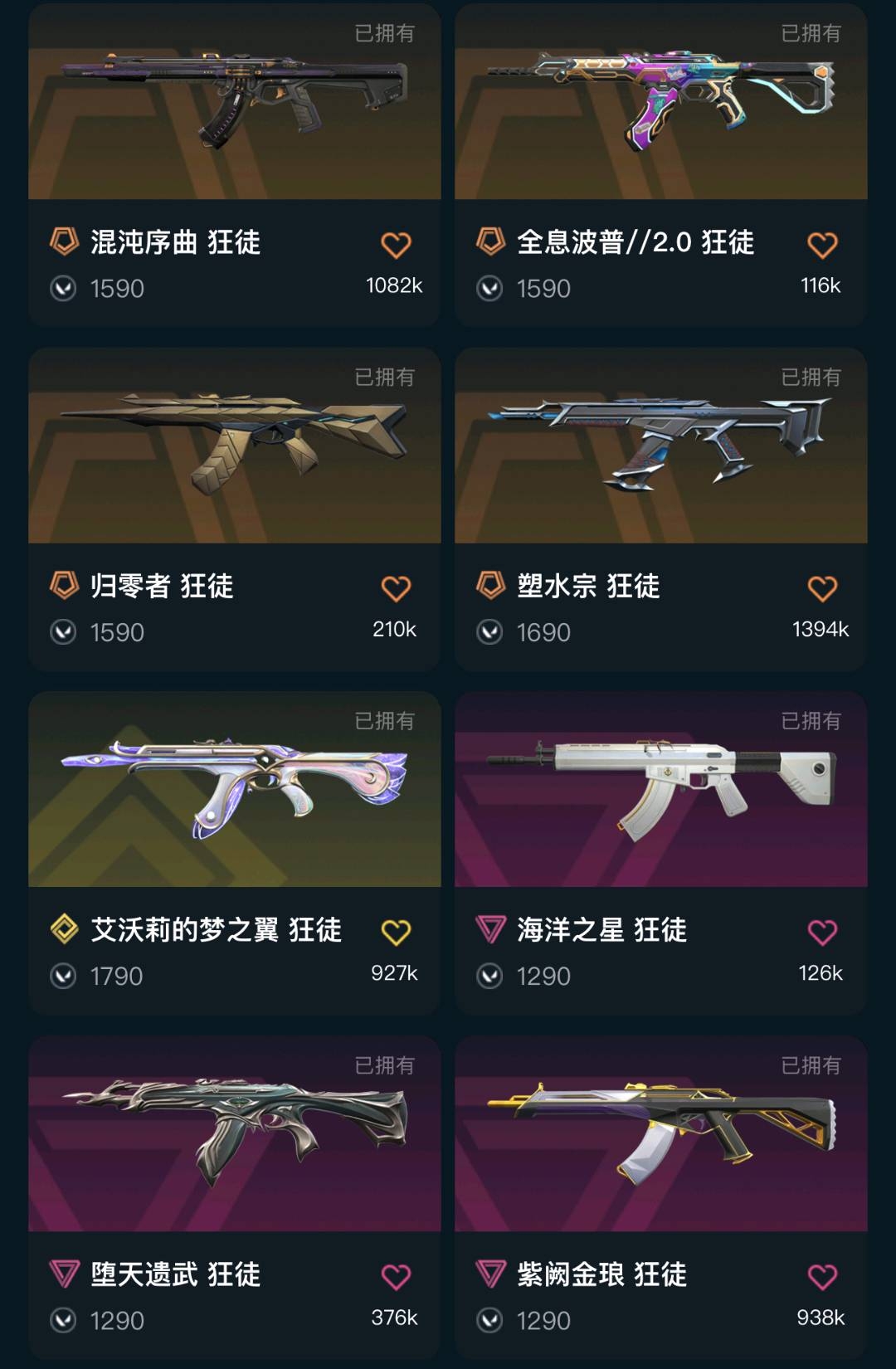Like the 海洋之星 狂徒 skin
Viewport: 896px width, 1369px height.
pyautogui.click(x=822, y=933)
